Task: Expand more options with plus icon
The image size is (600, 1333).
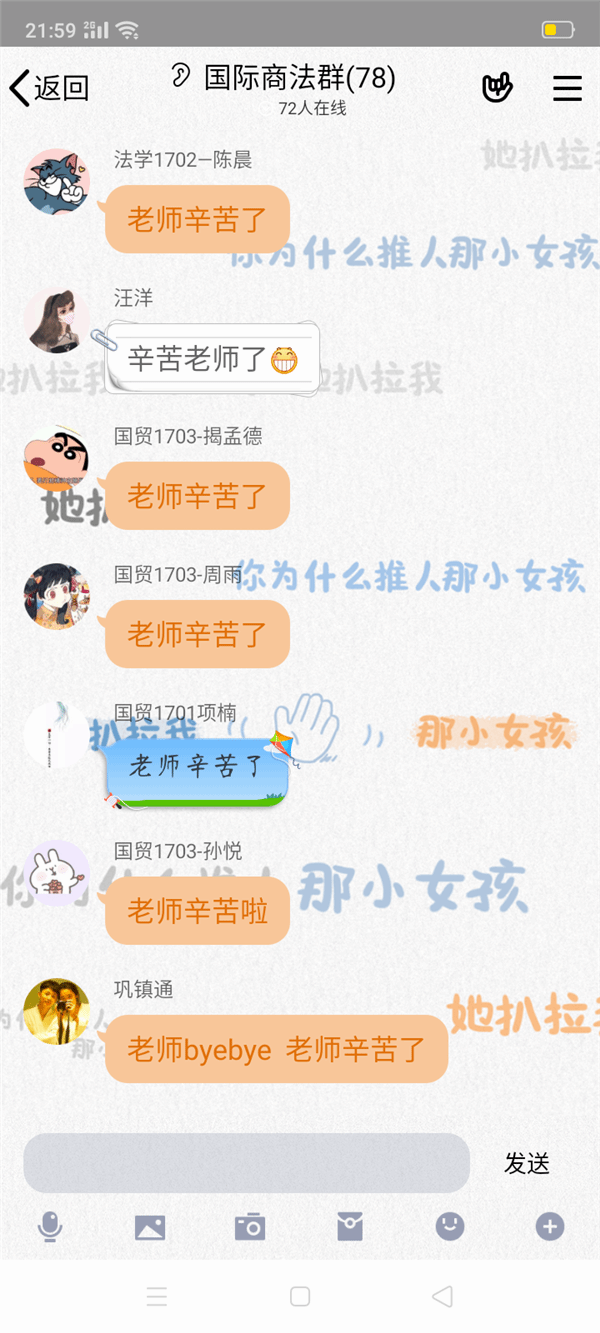Action: coord(550,1226)
